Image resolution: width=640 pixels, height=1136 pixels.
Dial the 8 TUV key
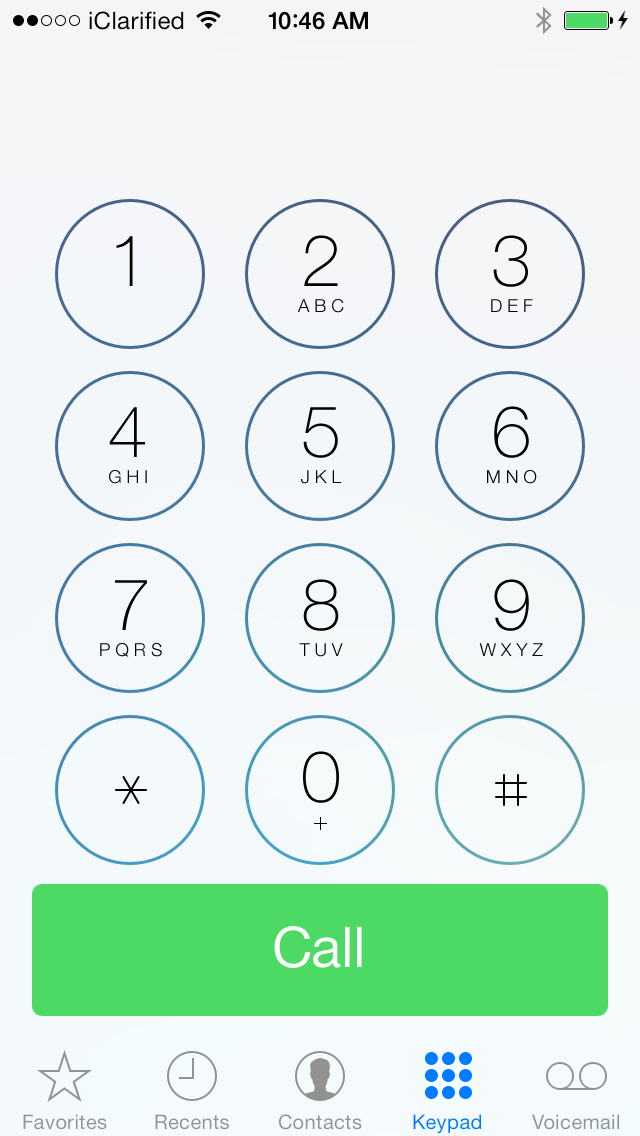[x=320, y=618]
